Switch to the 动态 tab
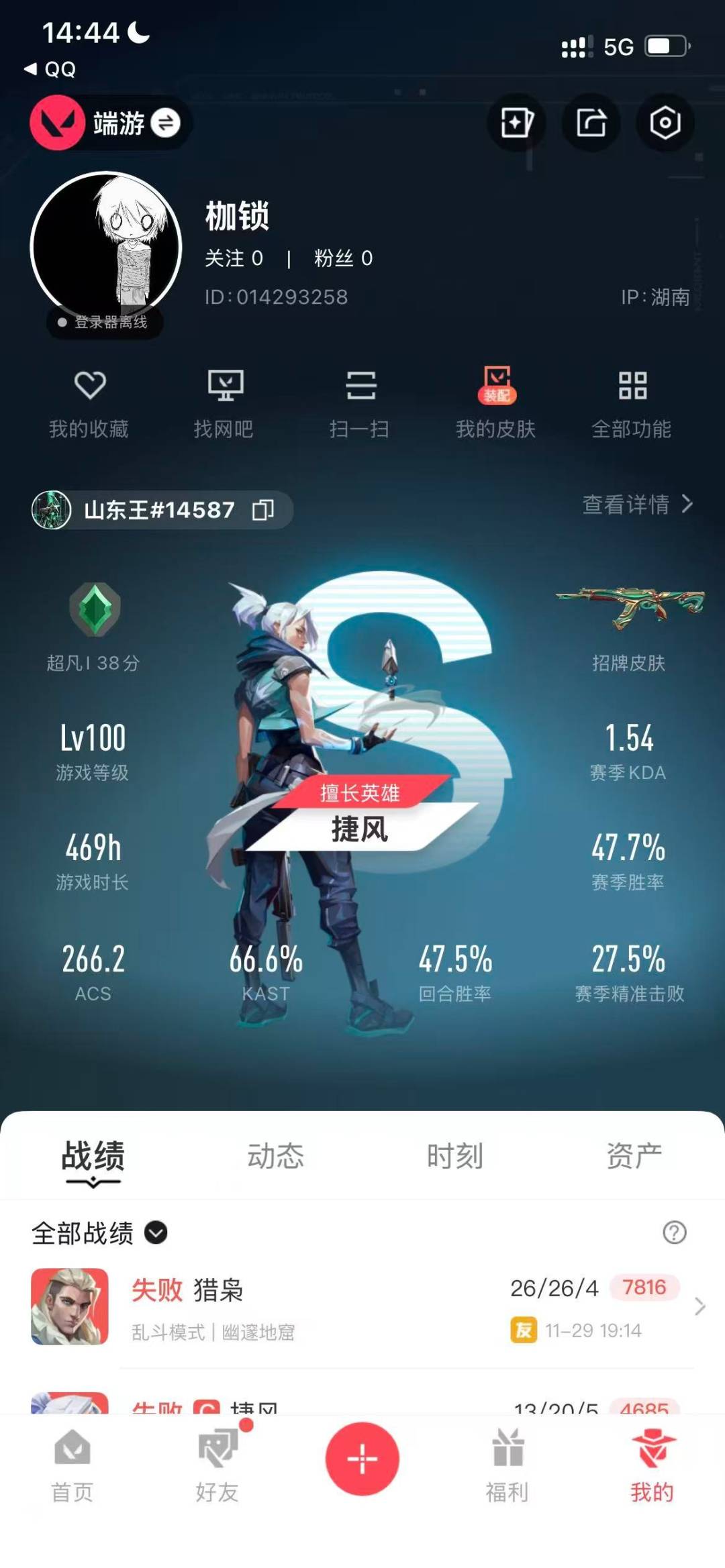The width and height of the screenshot is (725, 1568). coord(276,1154)
